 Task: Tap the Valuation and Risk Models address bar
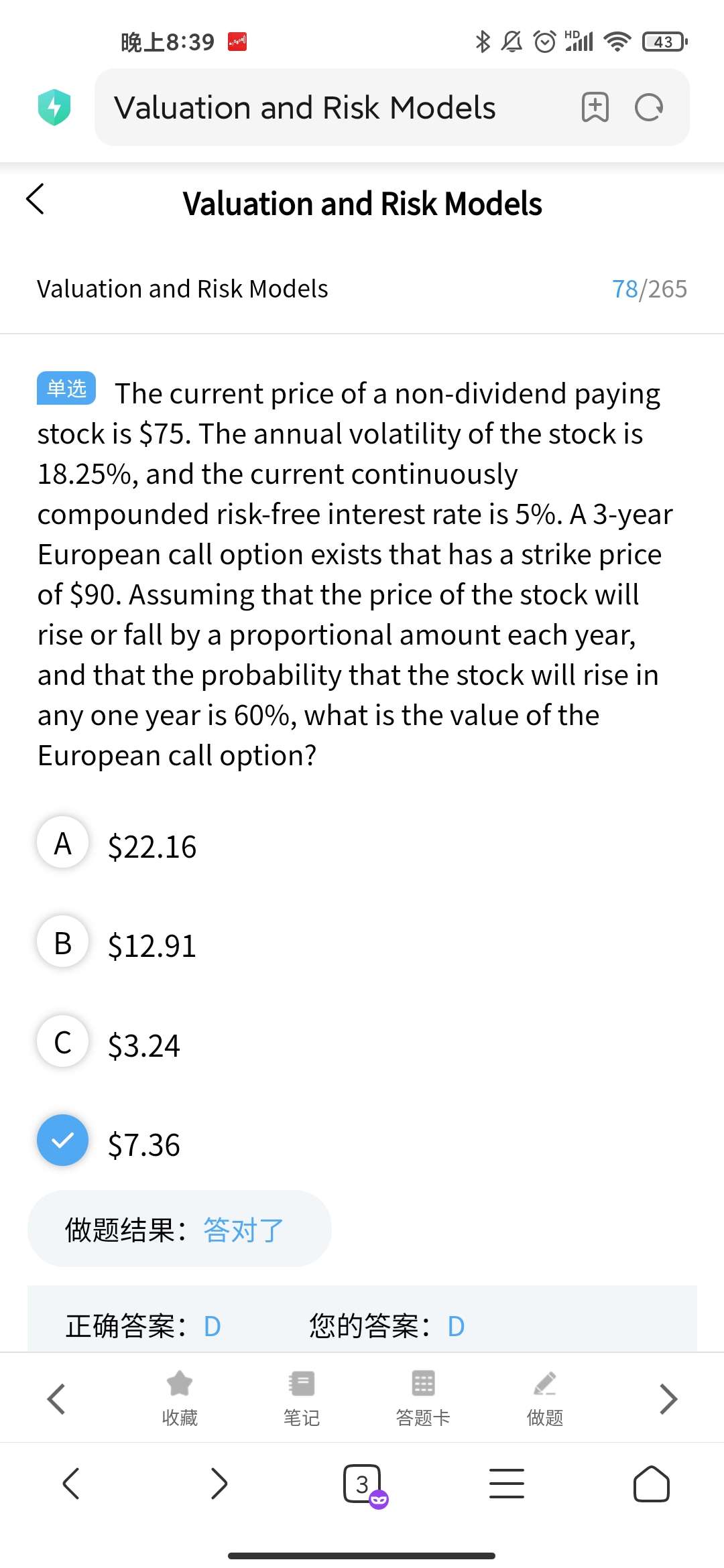[x=335, y=108]
